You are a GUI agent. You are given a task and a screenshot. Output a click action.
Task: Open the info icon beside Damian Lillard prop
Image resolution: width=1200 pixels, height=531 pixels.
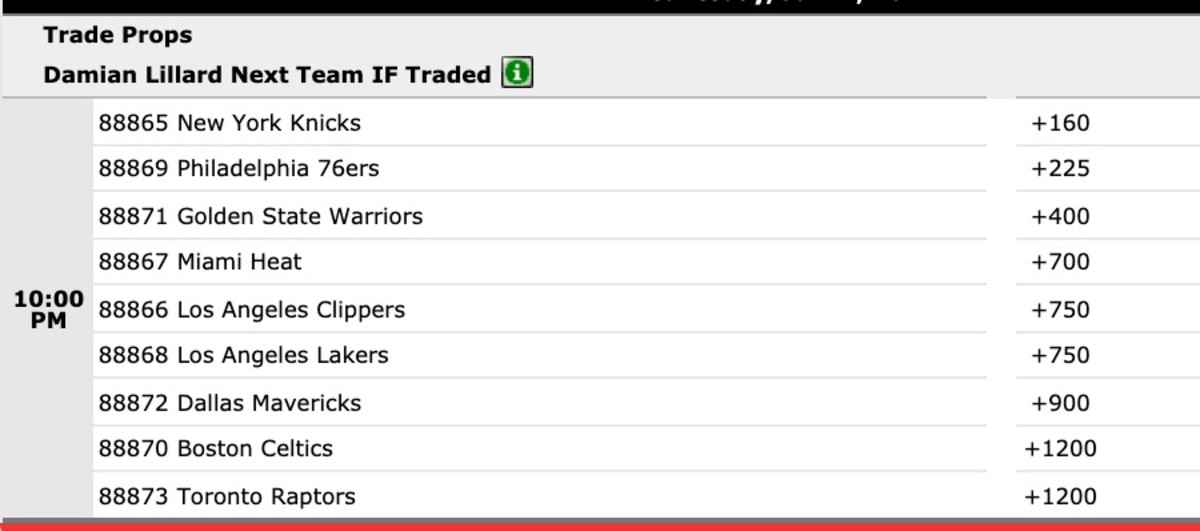517,74
